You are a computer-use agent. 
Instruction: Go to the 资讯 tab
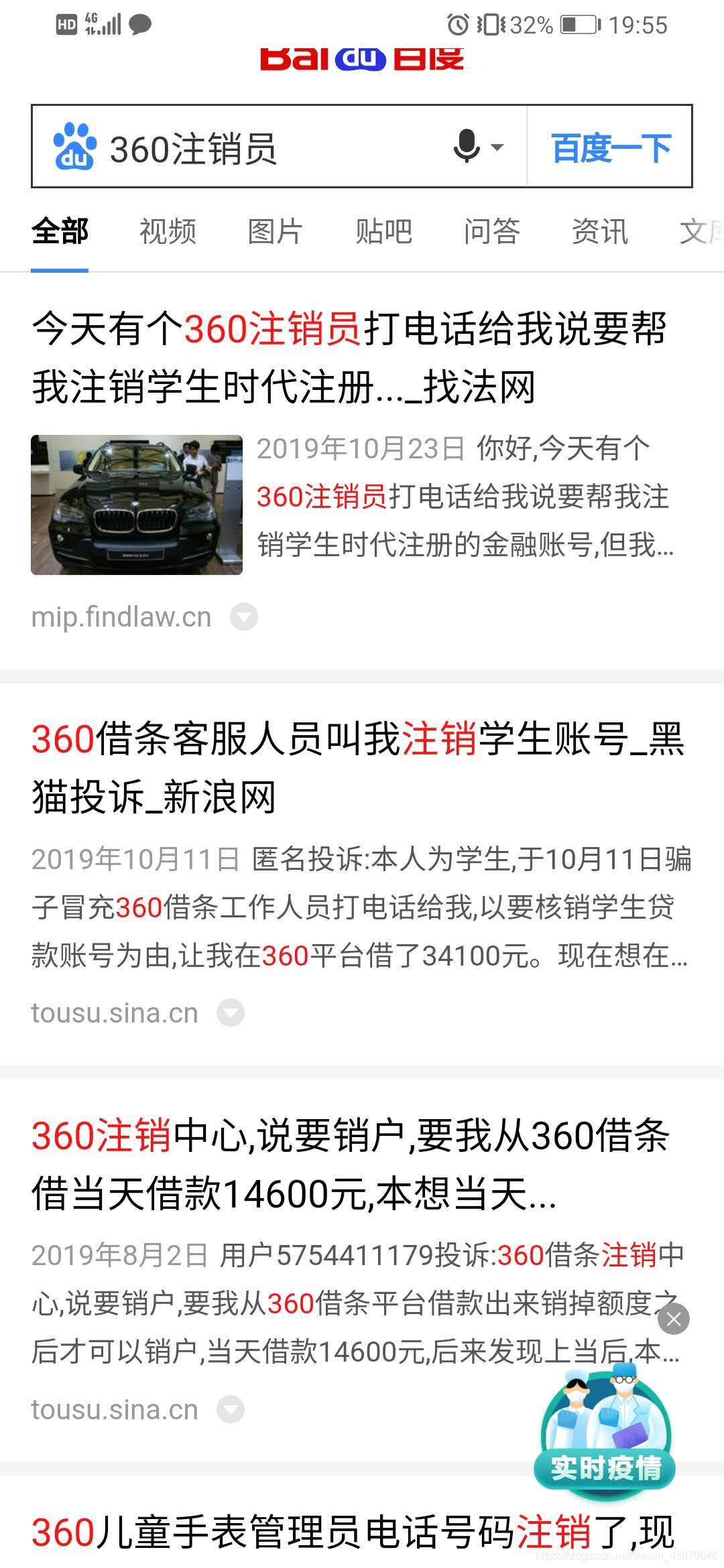(599, 232)
